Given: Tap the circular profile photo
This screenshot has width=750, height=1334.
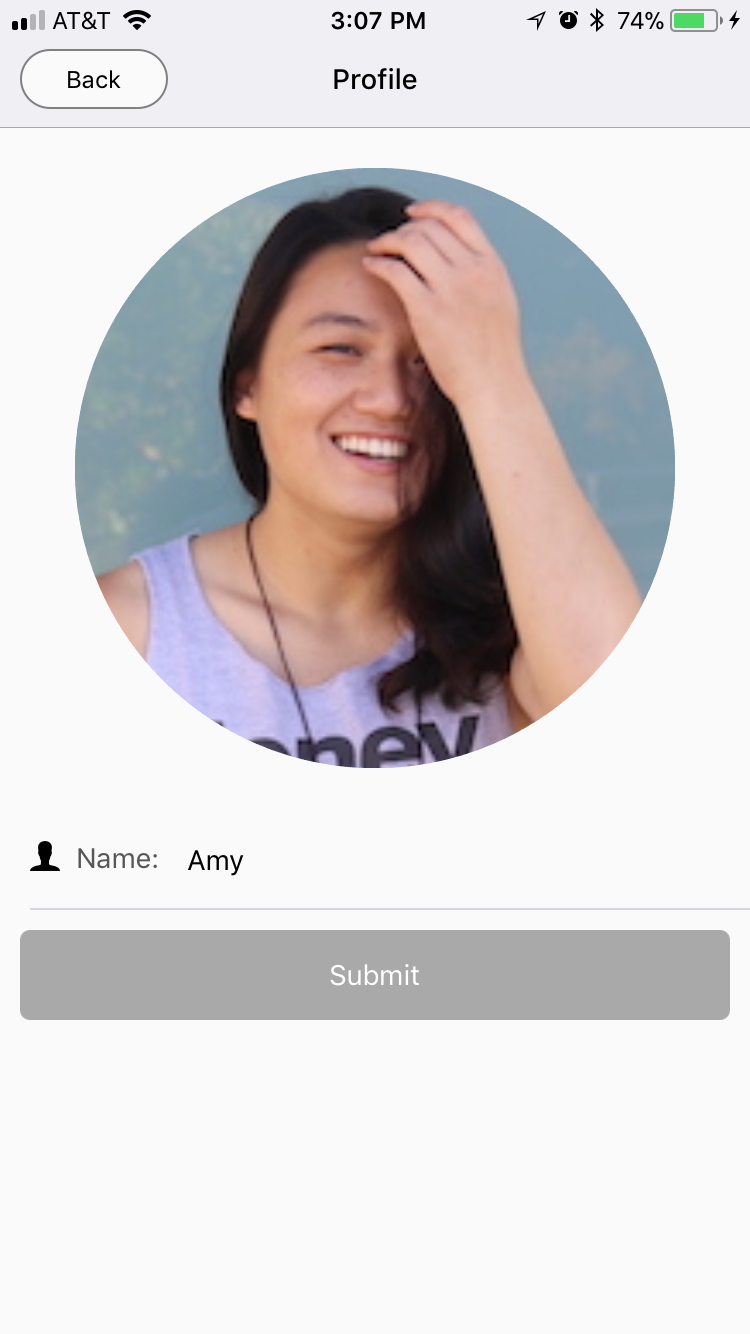Looking at the screenshot, I should (x=375, y=467).
